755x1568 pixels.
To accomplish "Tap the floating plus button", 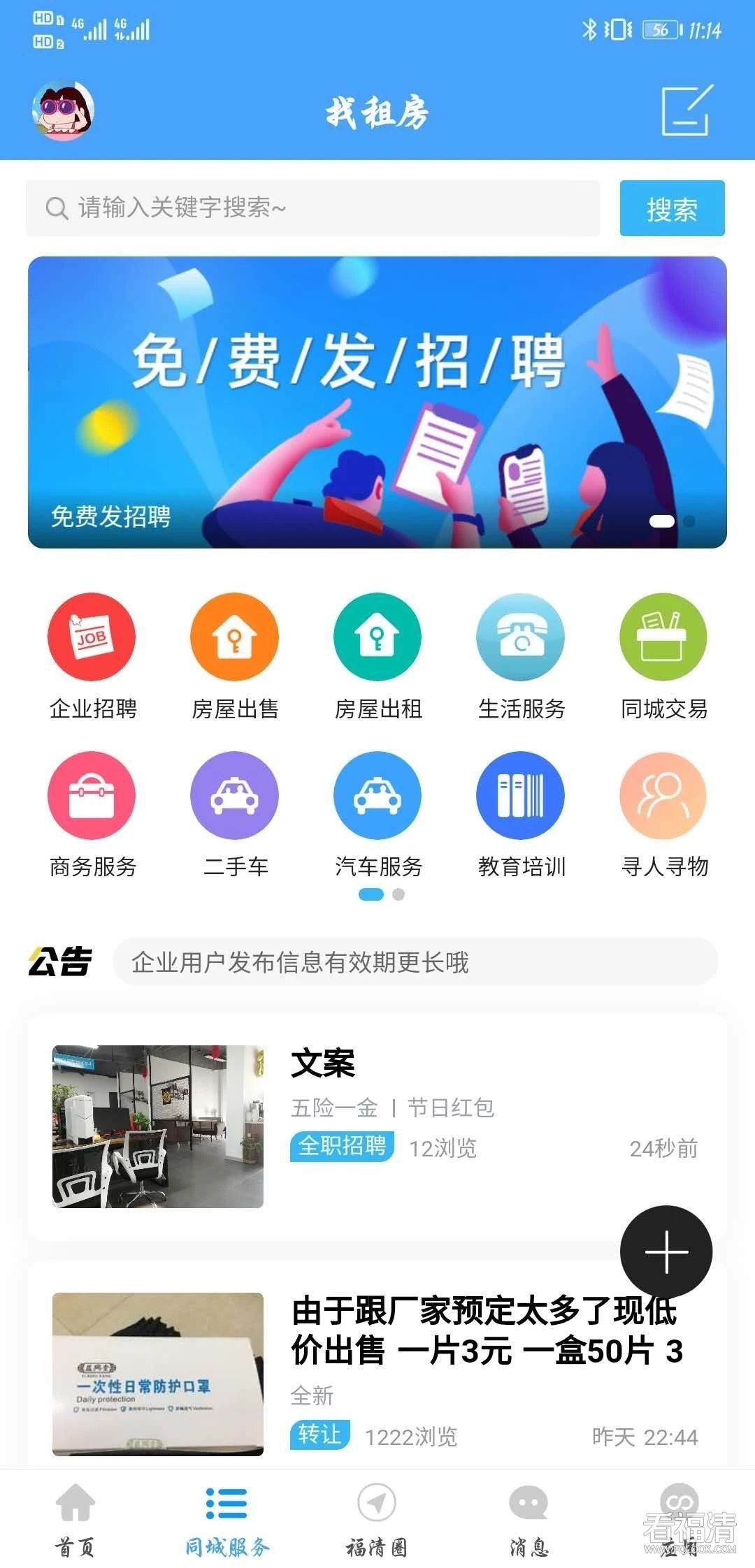I will coord(666,1251).
